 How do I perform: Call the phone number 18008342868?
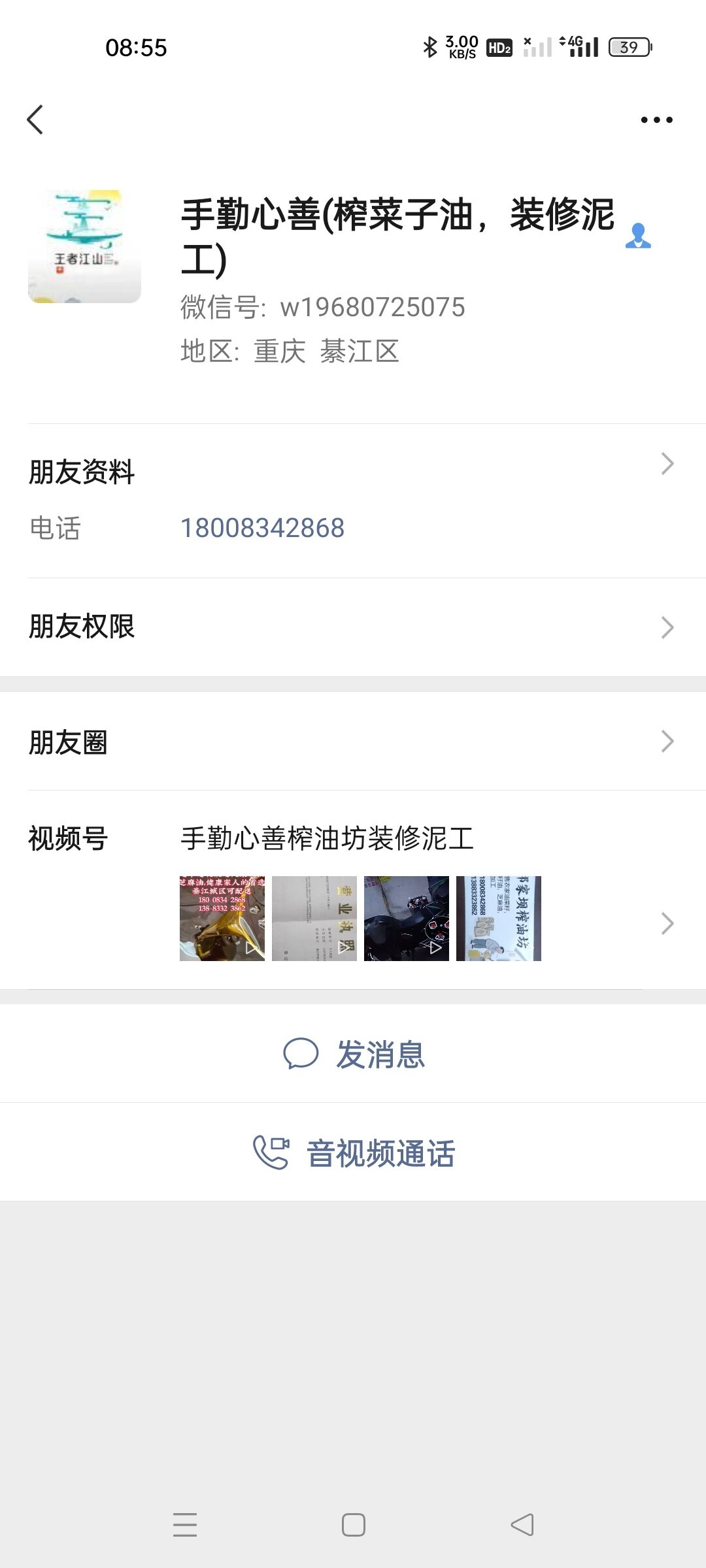tap(262, 528)
